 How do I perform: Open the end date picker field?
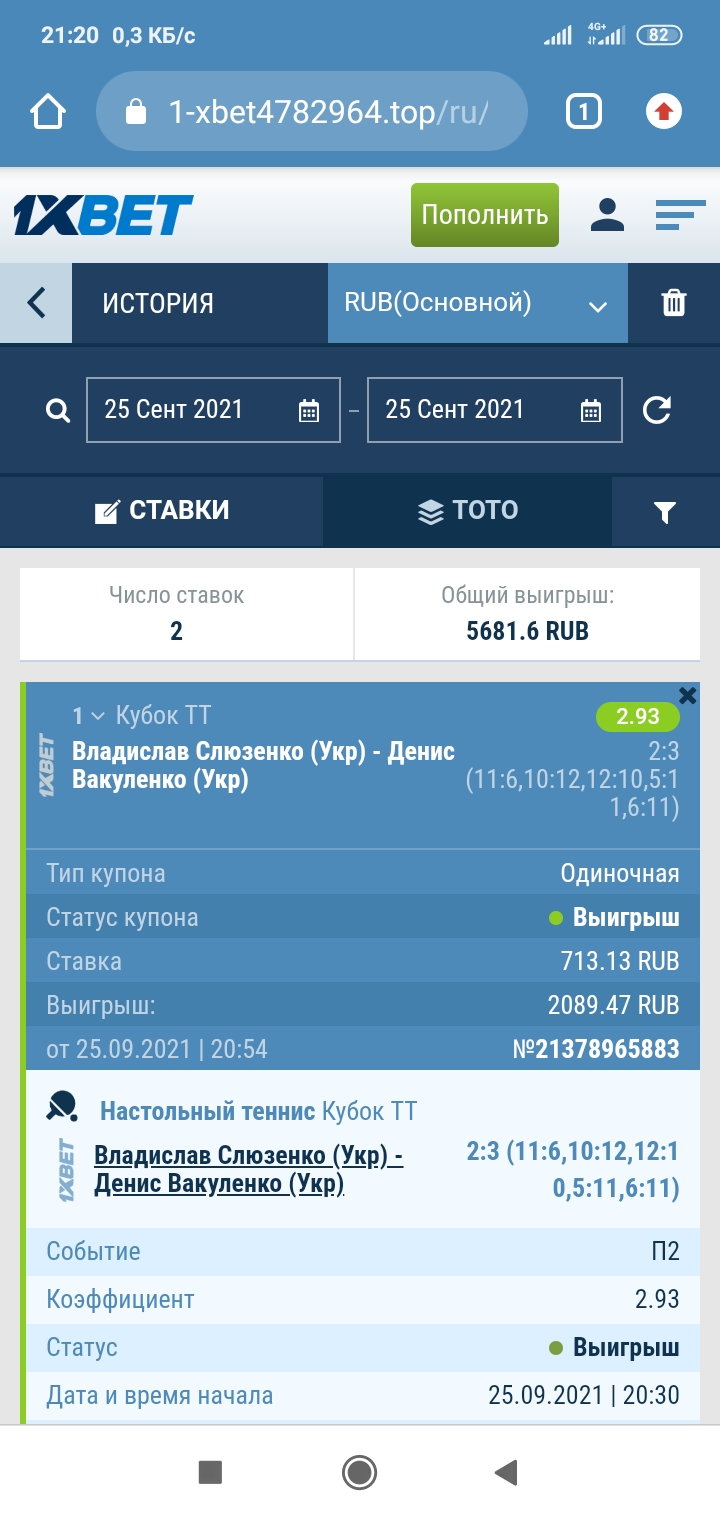(495, 410)
